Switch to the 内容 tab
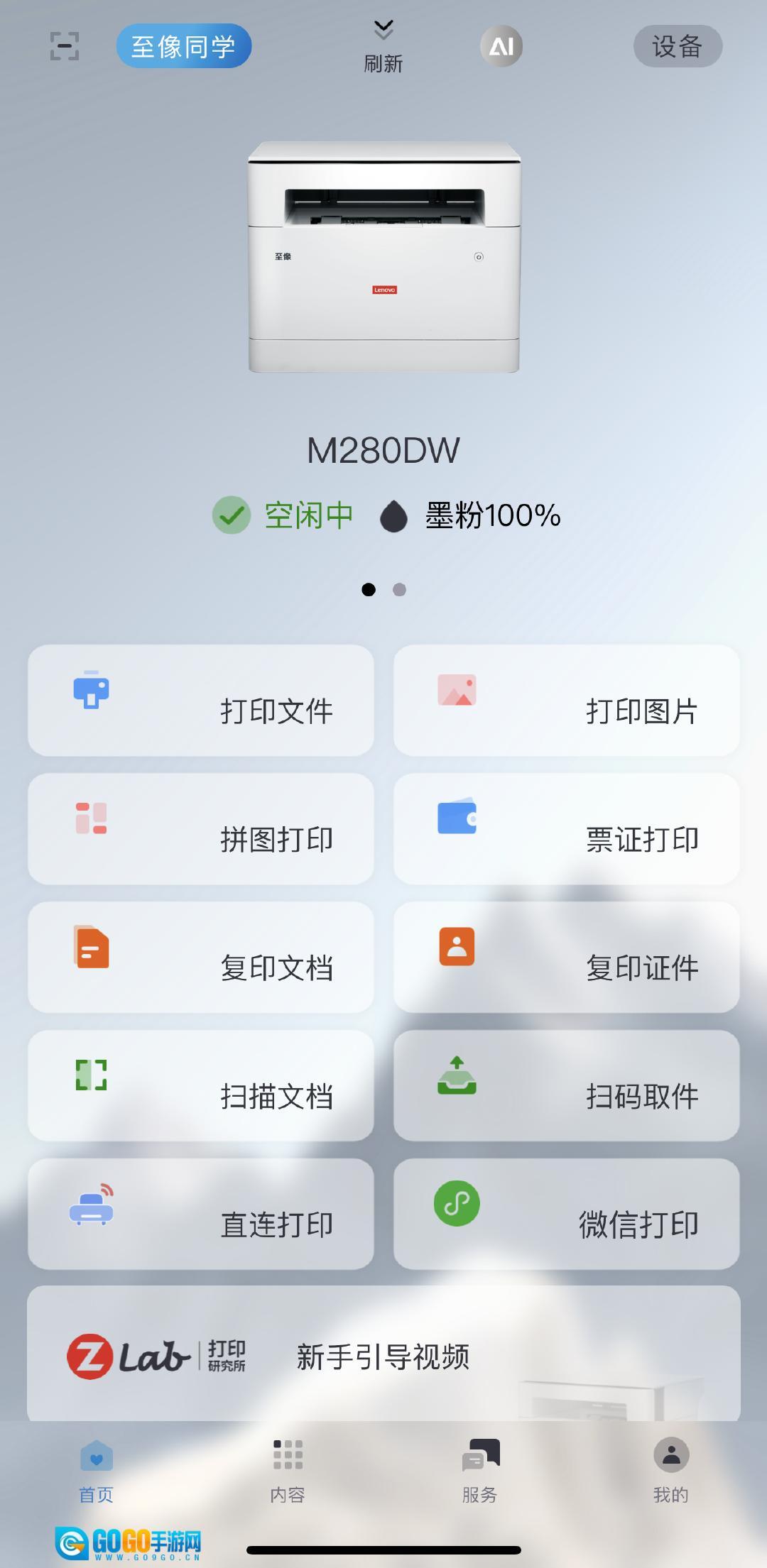 (x=288, y=1471)
